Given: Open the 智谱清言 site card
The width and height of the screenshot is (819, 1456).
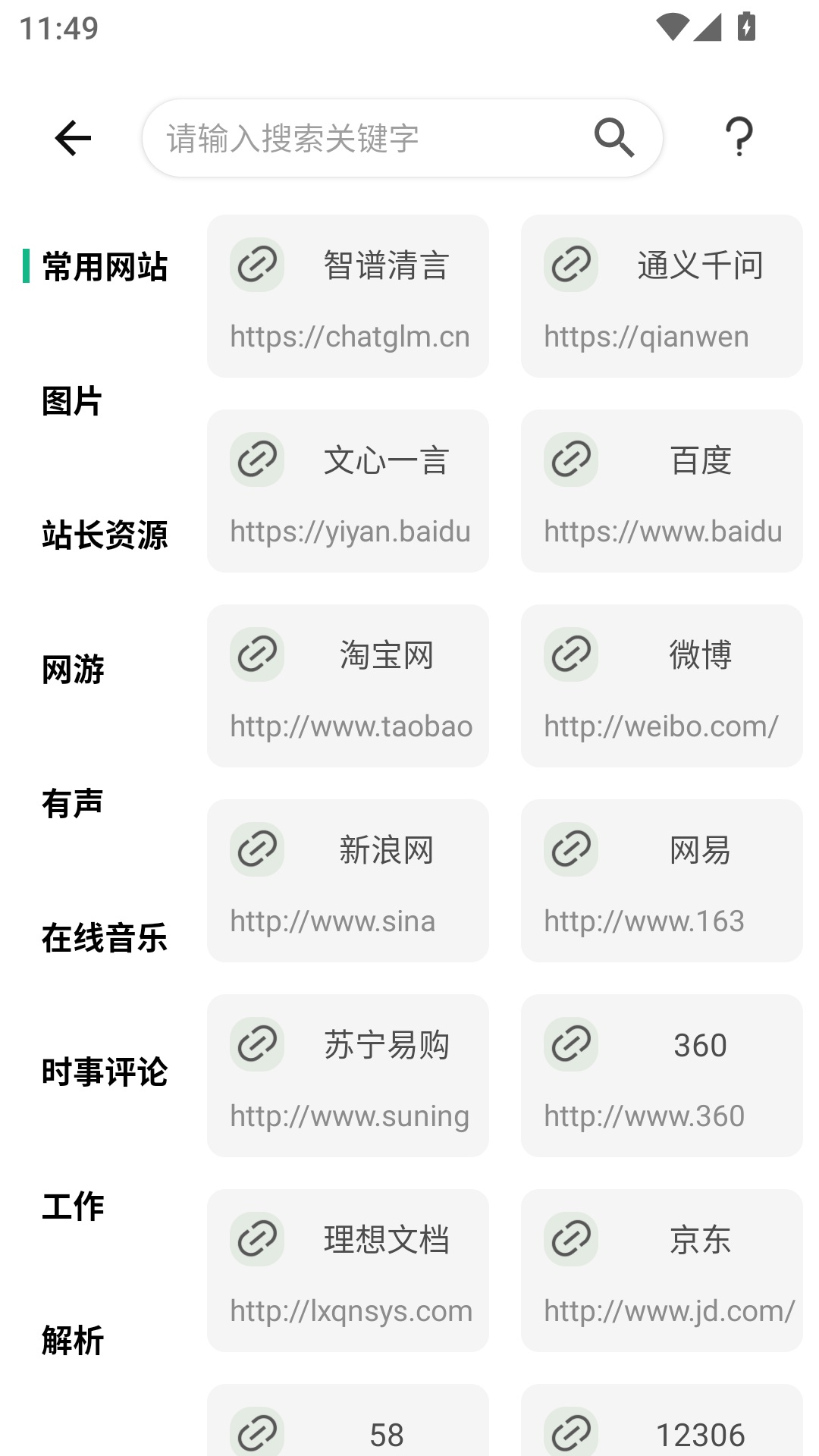Looking at the screenshot, I should coord(348,297).
